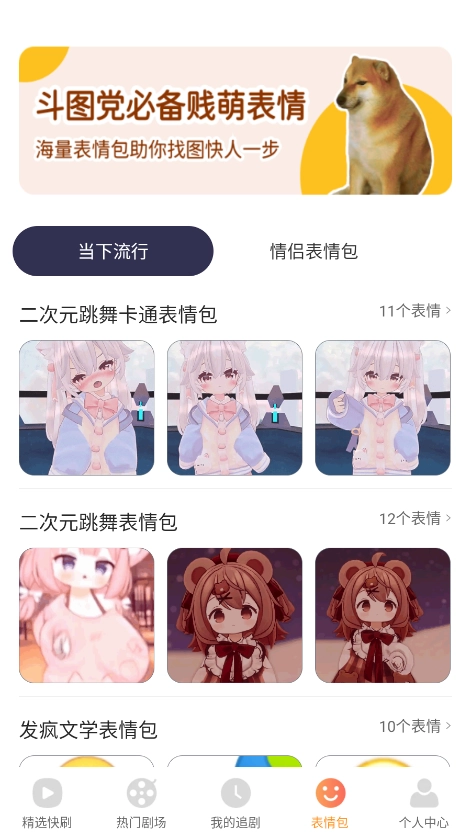Open third sticker in 二次元跳舞卡通表情包
471x837 pixels.
382,408
